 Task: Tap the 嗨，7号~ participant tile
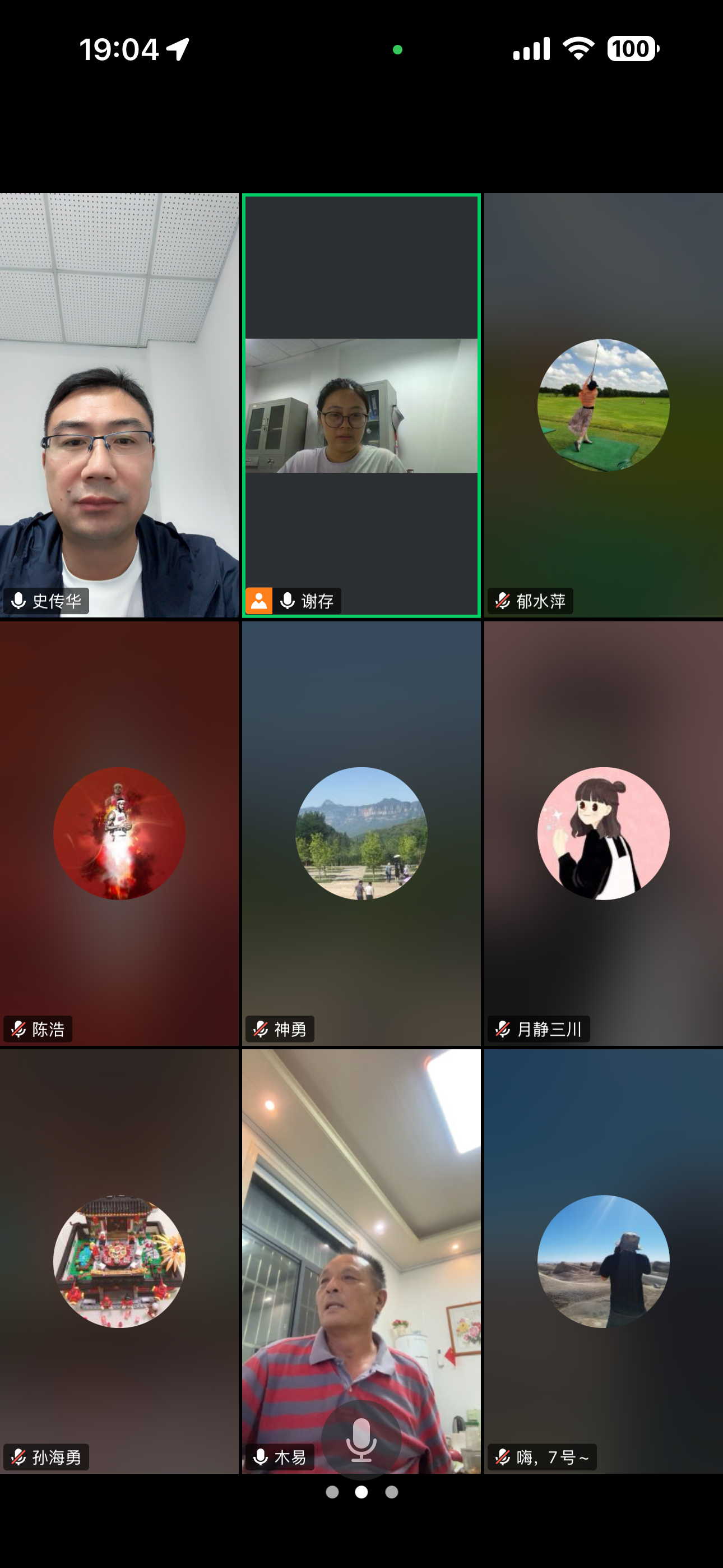click(603, 1261)
